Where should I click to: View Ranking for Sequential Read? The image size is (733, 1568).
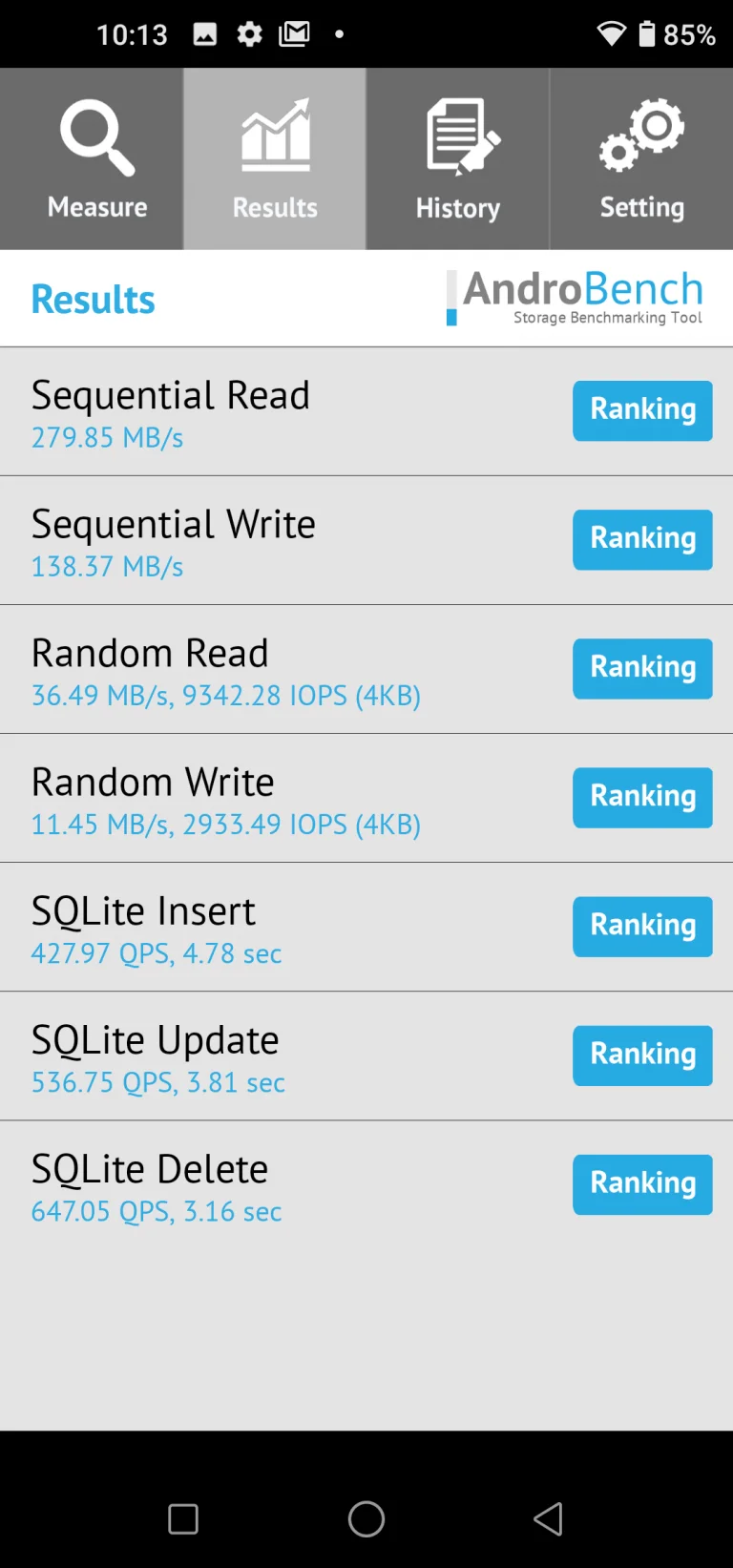click(x=642, y=410)
